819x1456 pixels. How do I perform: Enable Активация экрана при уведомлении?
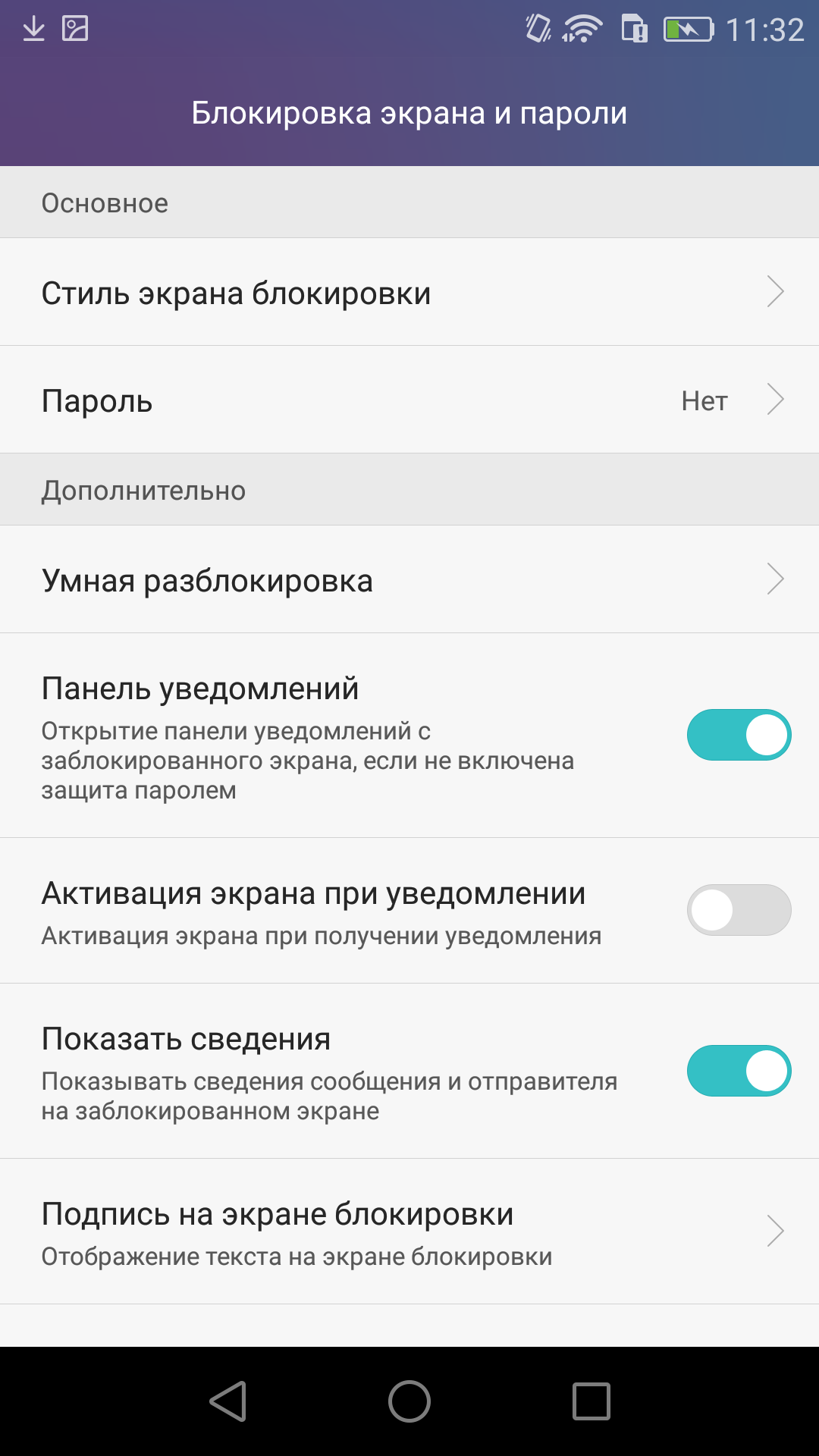tap(739, 910)
